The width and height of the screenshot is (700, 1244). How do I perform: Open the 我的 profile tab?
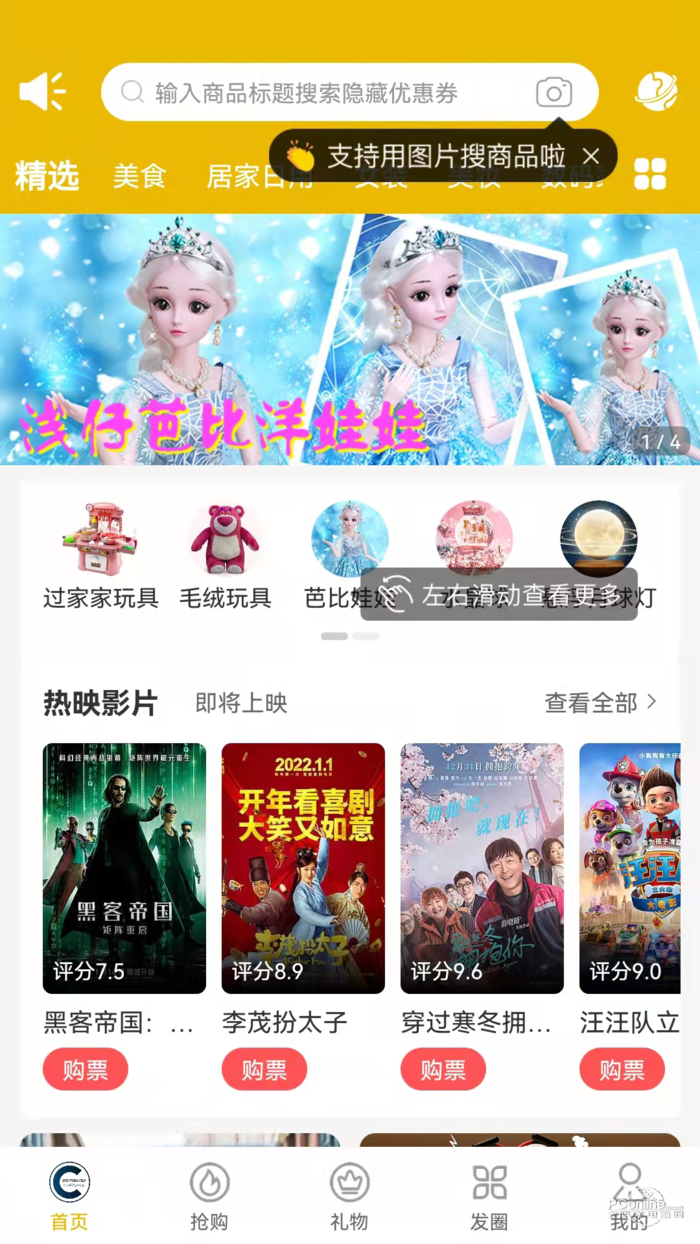[629, 1195]
